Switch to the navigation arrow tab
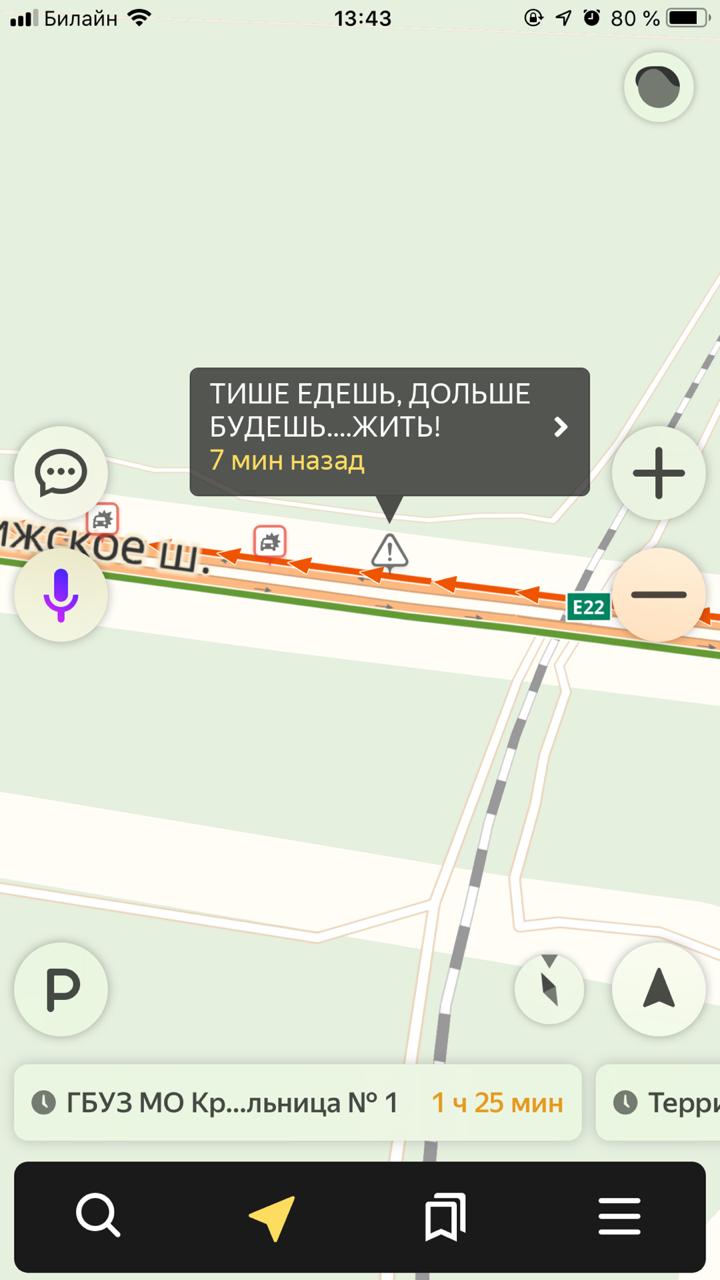The width and height of the screenshot is (720, 1280). [272, 1217]
